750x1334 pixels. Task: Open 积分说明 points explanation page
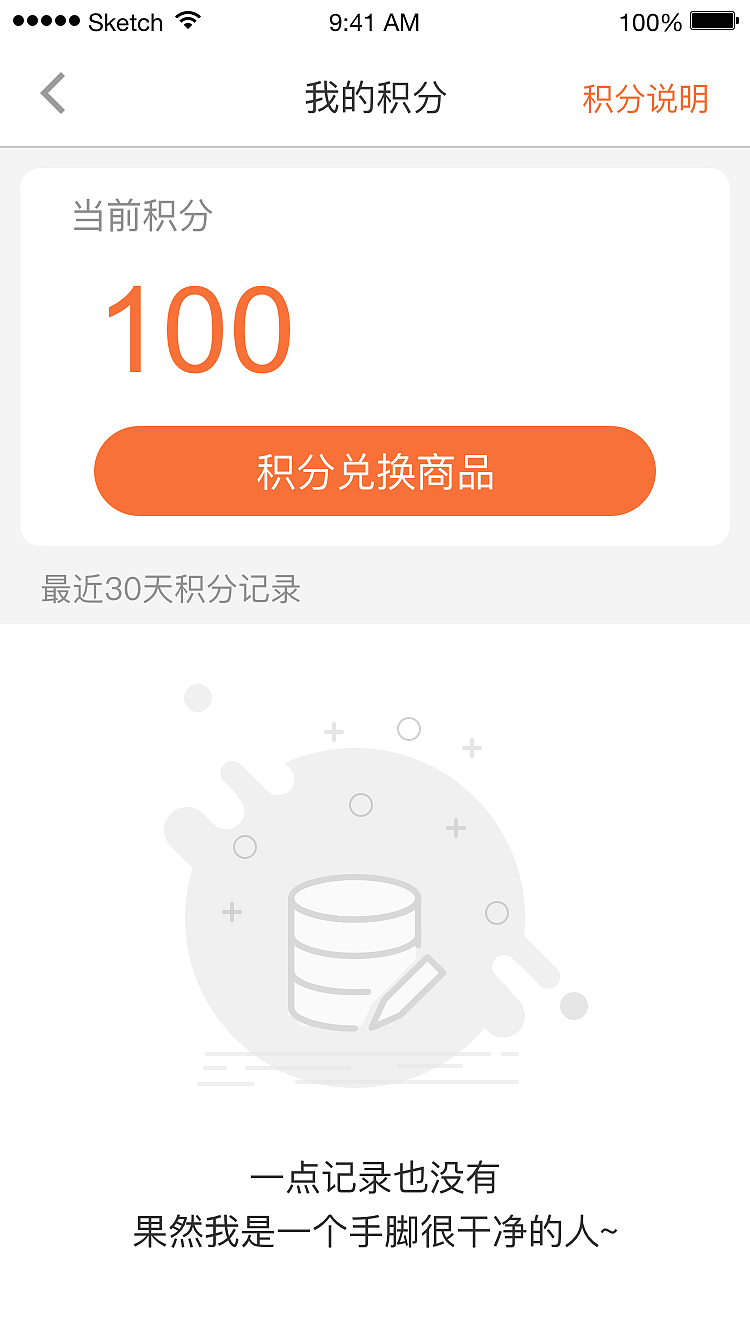pyautogui.click(x=645, y=99)
